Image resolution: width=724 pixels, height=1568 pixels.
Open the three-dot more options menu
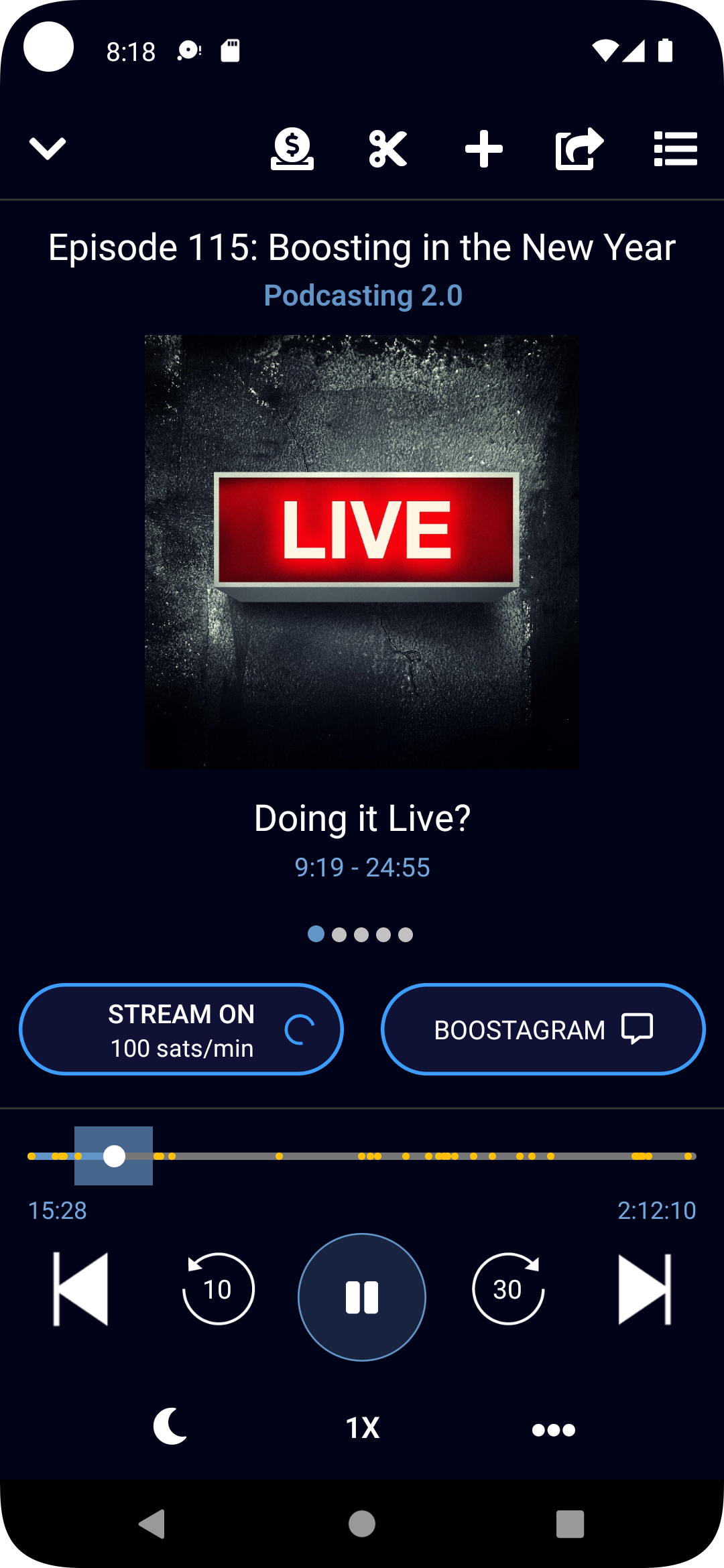tap(553, 1429)
